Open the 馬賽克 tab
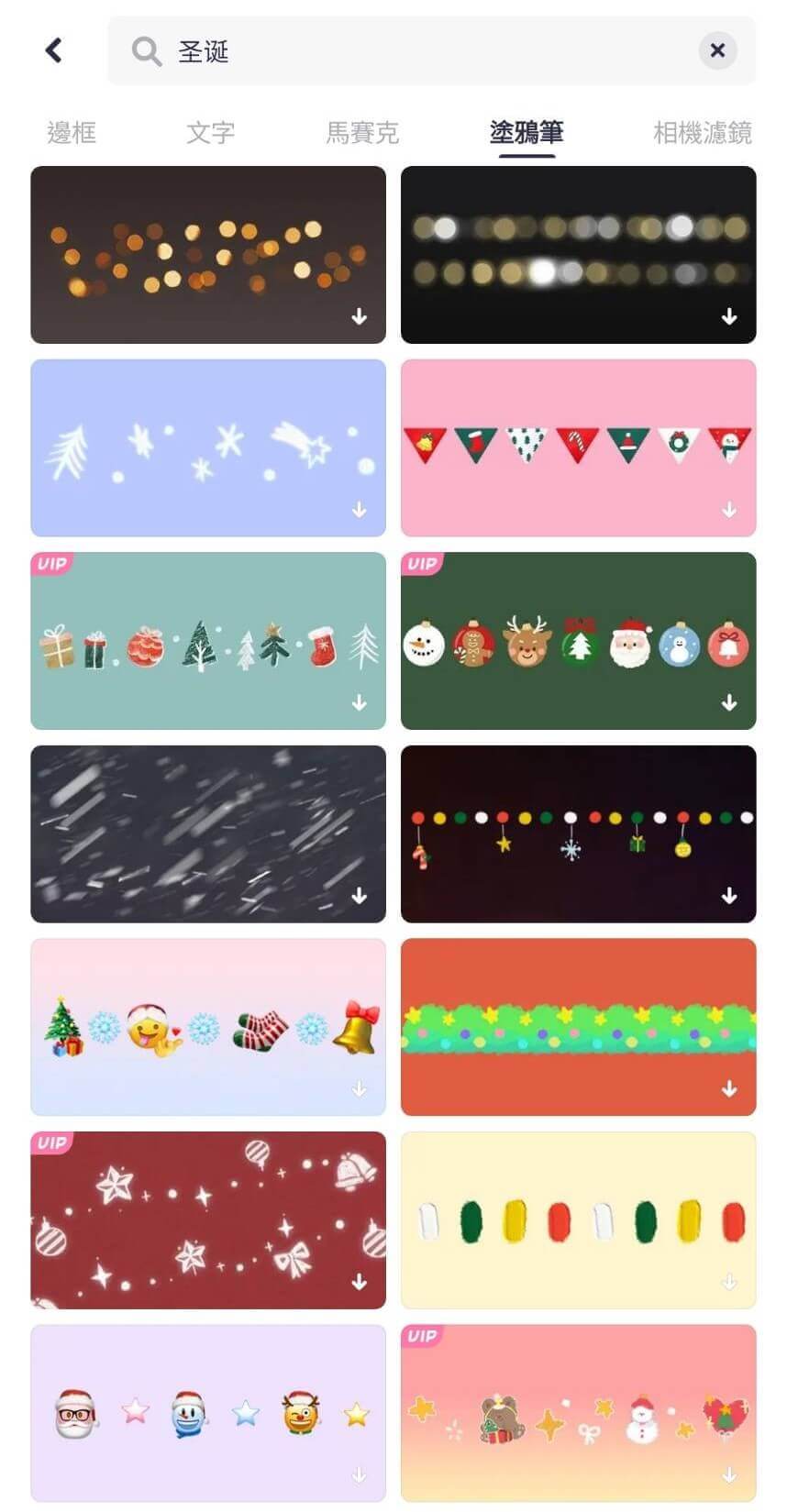Screen dimensions: 787x1512 [362, 133]
